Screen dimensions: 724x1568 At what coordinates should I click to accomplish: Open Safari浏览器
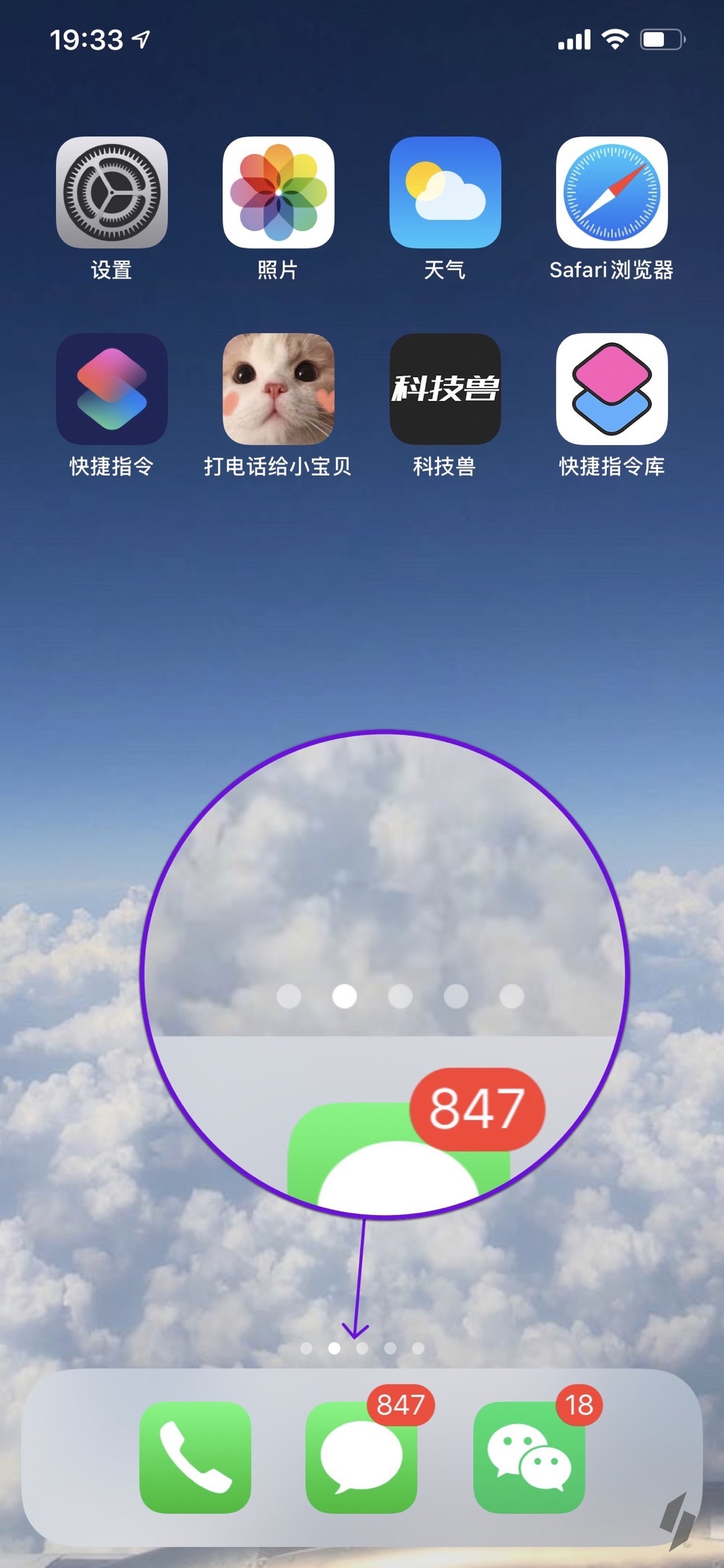(x=611, y=192)
